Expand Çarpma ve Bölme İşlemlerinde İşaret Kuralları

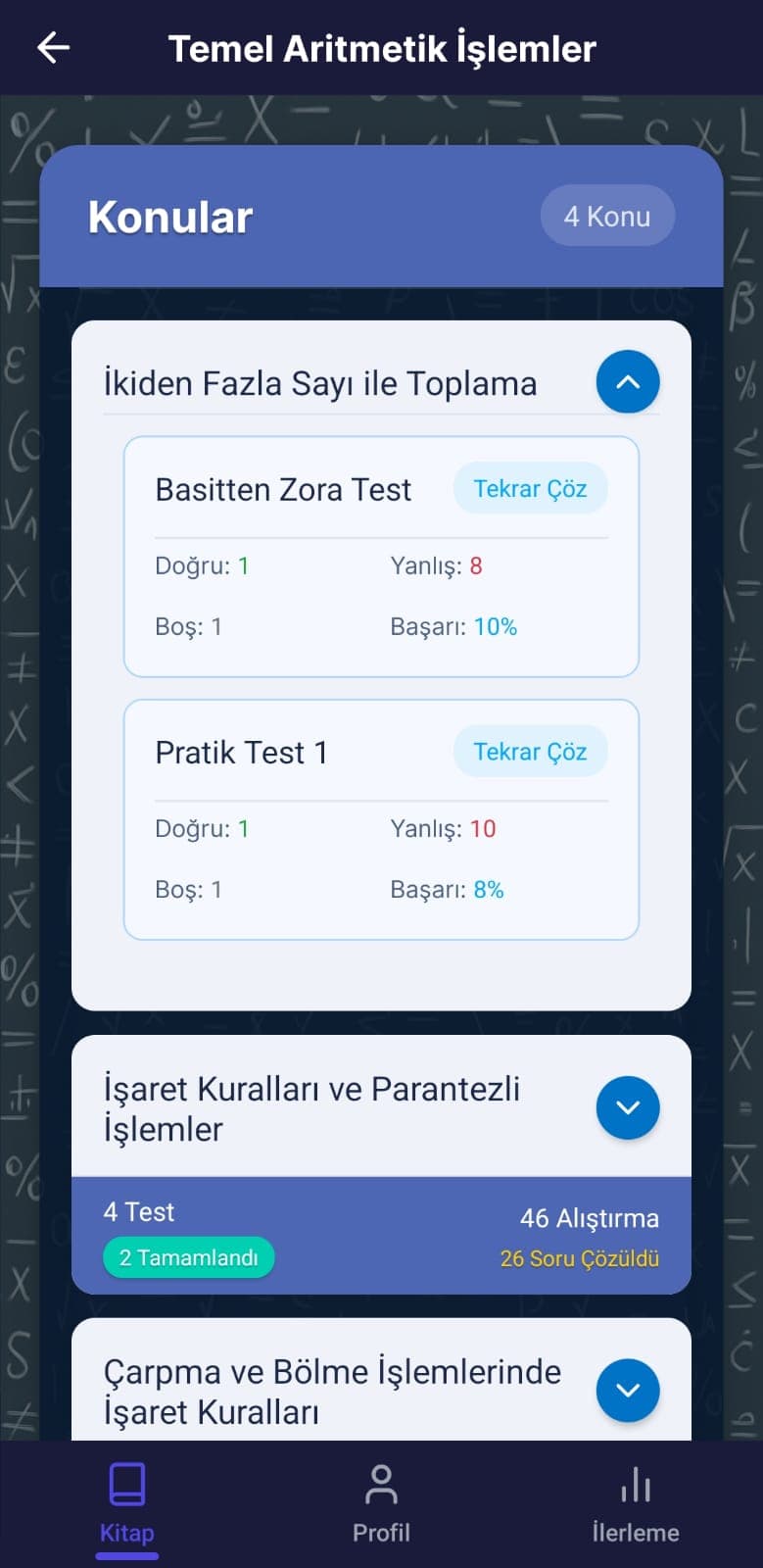click(628, 1390)
